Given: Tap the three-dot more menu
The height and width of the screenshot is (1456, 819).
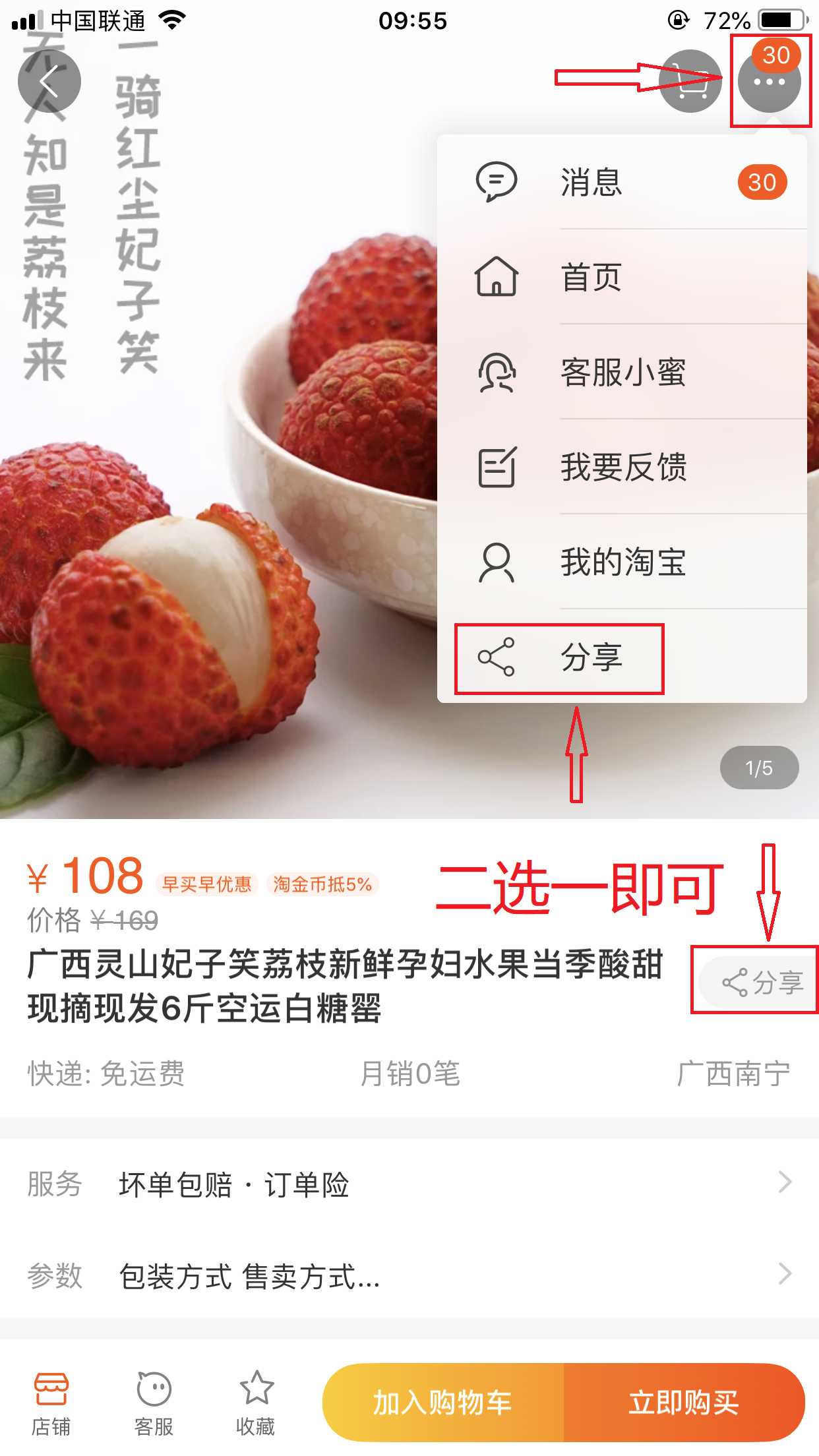Looking at the screenshot, I should click(770, 82).
